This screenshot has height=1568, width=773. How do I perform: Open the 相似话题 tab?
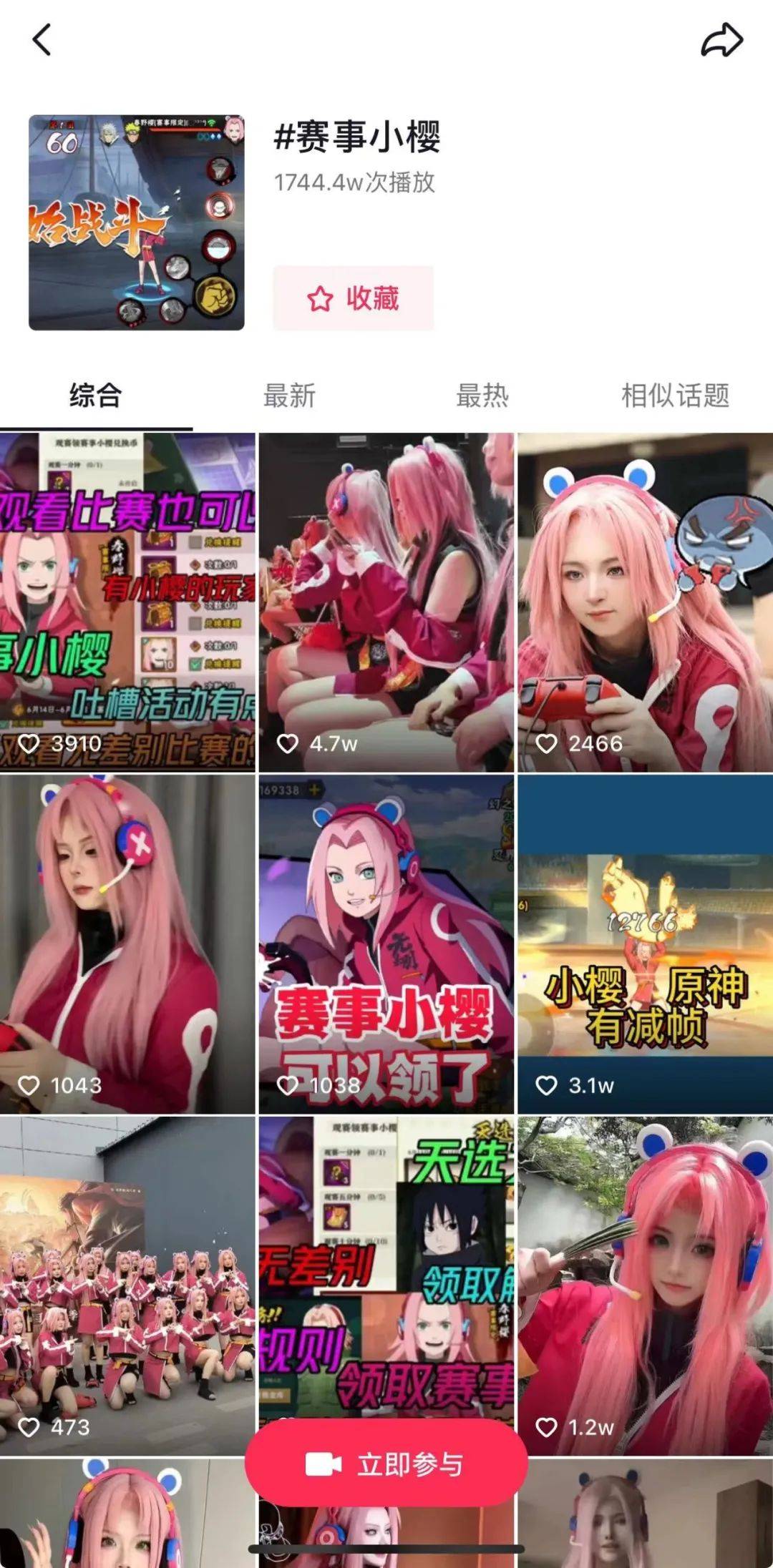[x=675, y=396]
